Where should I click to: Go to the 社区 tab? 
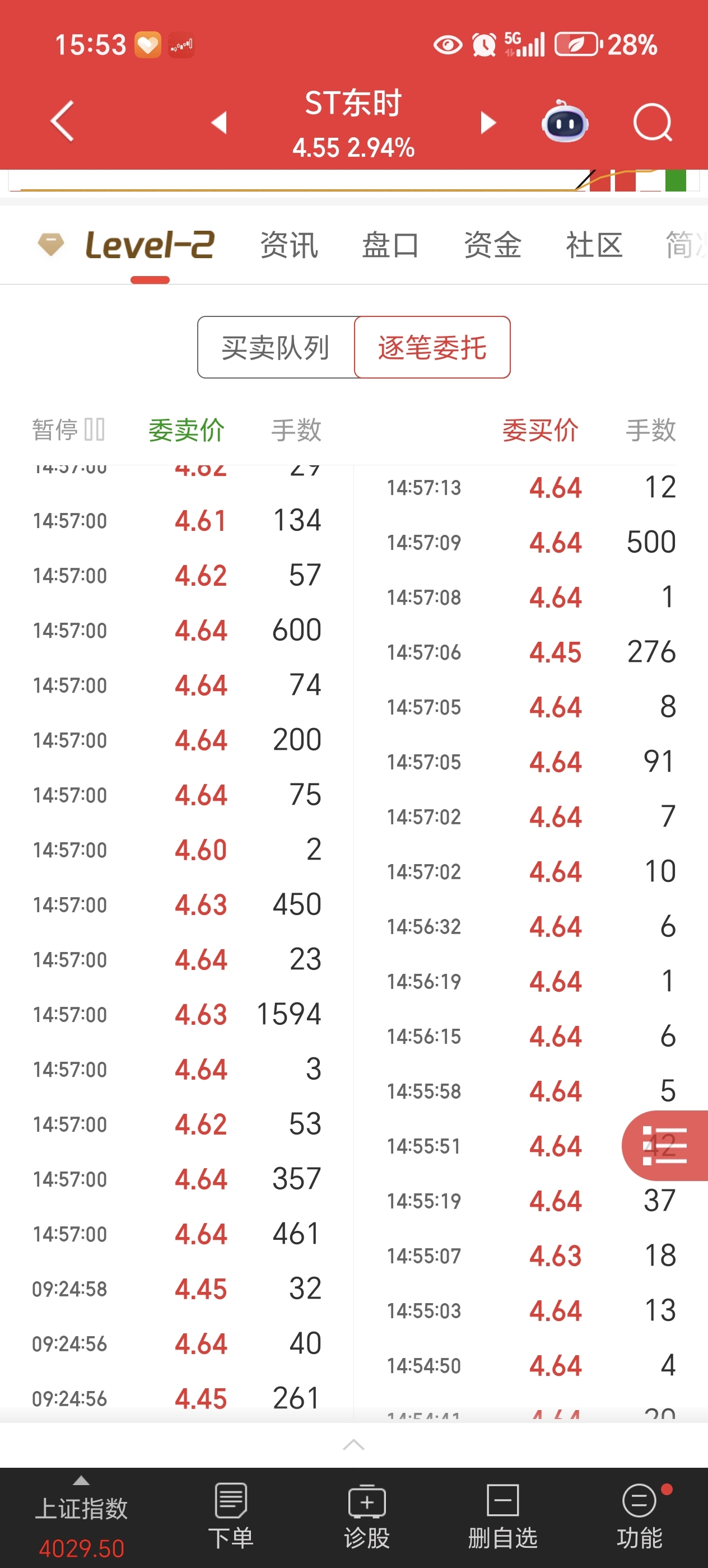[x=594, y=245]
